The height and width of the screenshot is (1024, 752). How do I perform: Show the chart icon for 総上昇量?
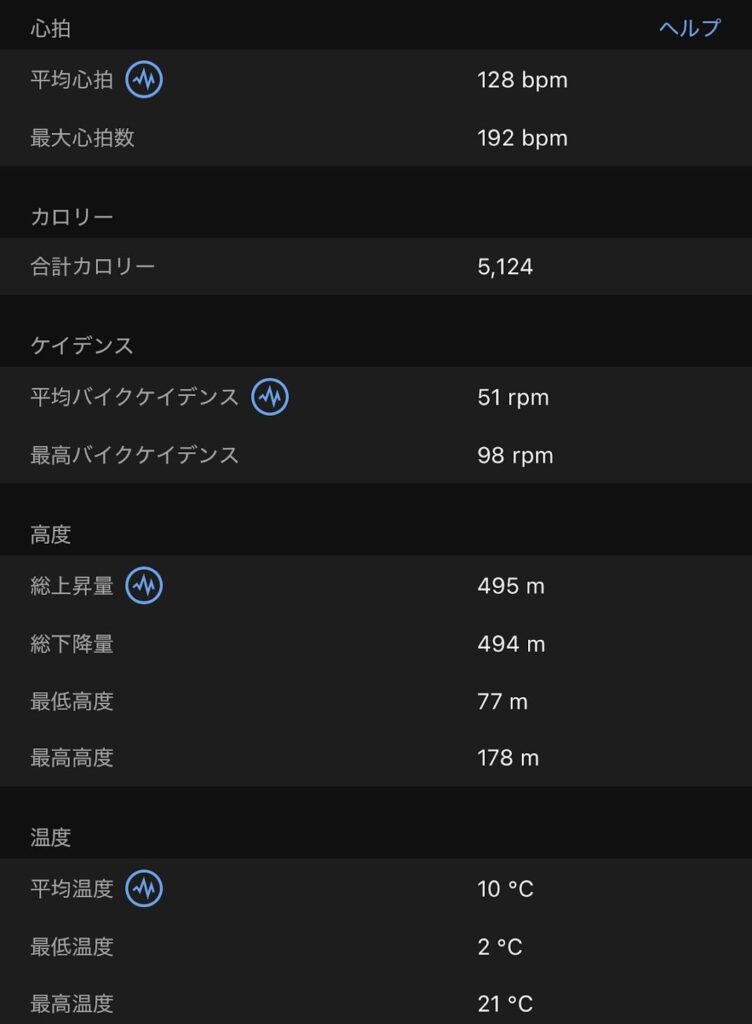(x=144, y=586)
